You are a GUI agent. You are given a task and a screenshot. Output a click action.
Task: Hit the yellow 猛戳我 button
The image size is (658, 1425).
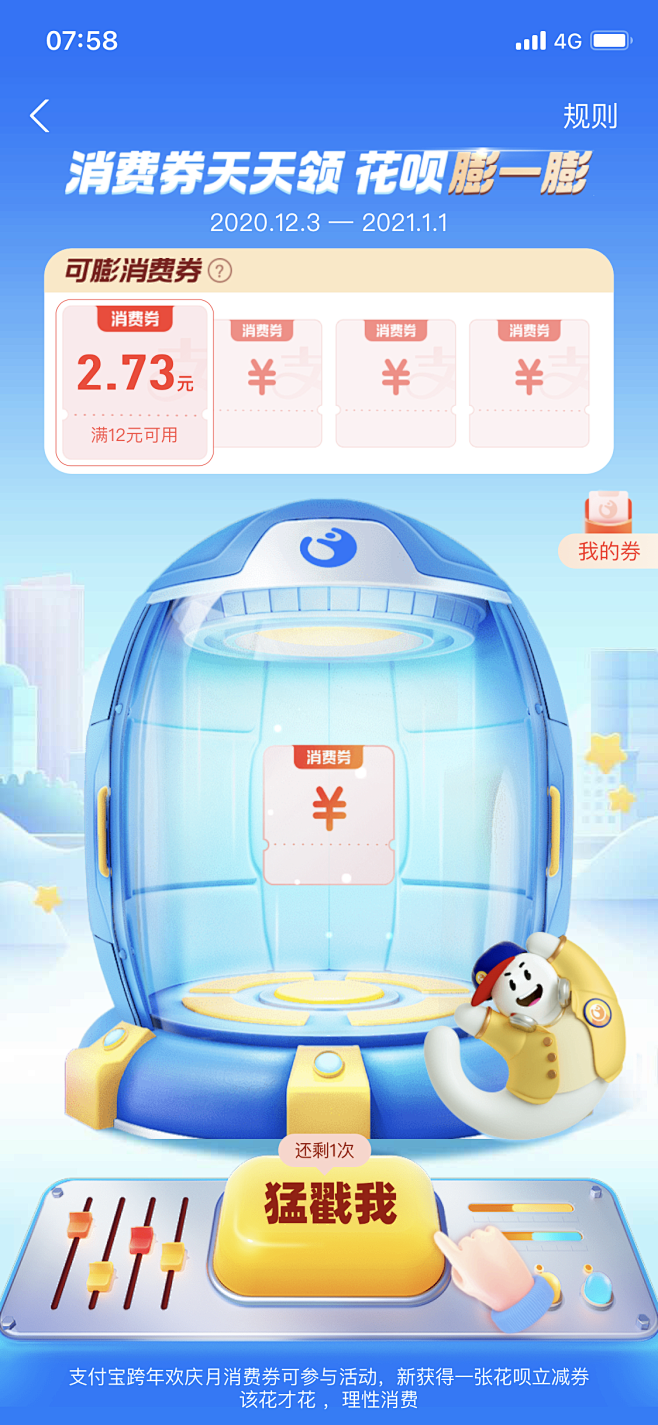click(x=330, y=1208)
